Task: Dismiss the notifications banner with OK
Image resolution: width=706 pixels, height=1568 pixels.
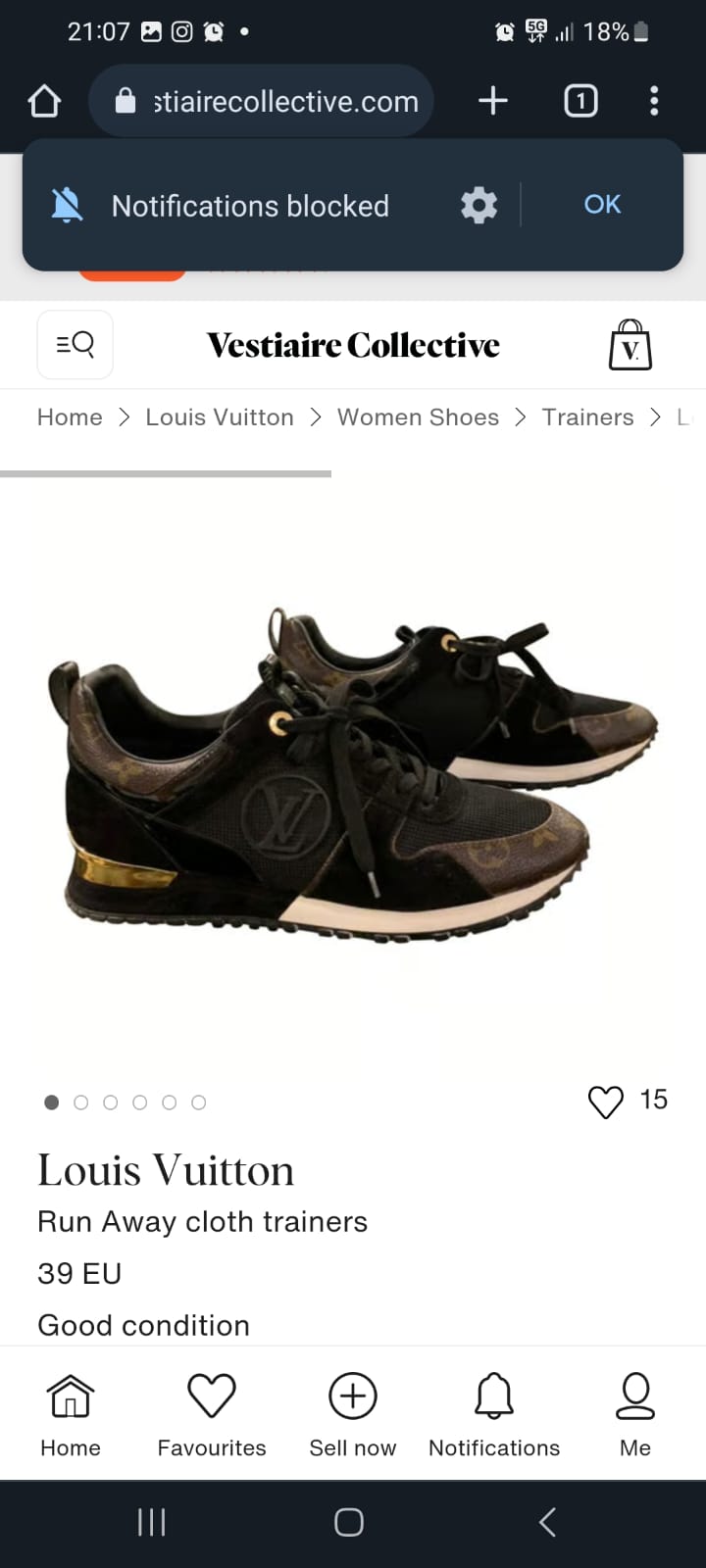Action: [601, 204]
